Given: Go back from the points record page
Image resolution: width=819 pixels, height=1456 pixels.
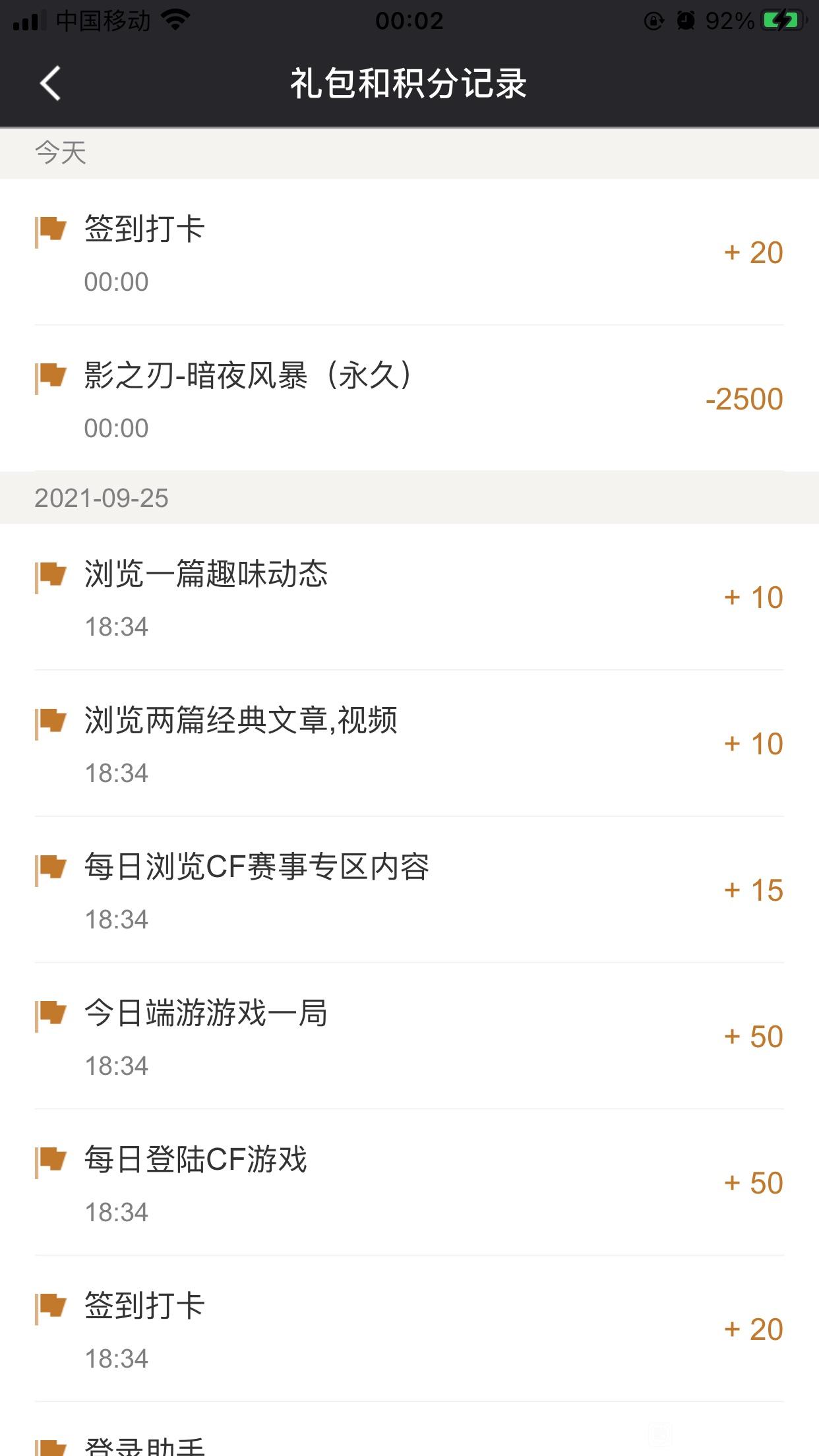Looking at the screenshot, I should [50, 84].
